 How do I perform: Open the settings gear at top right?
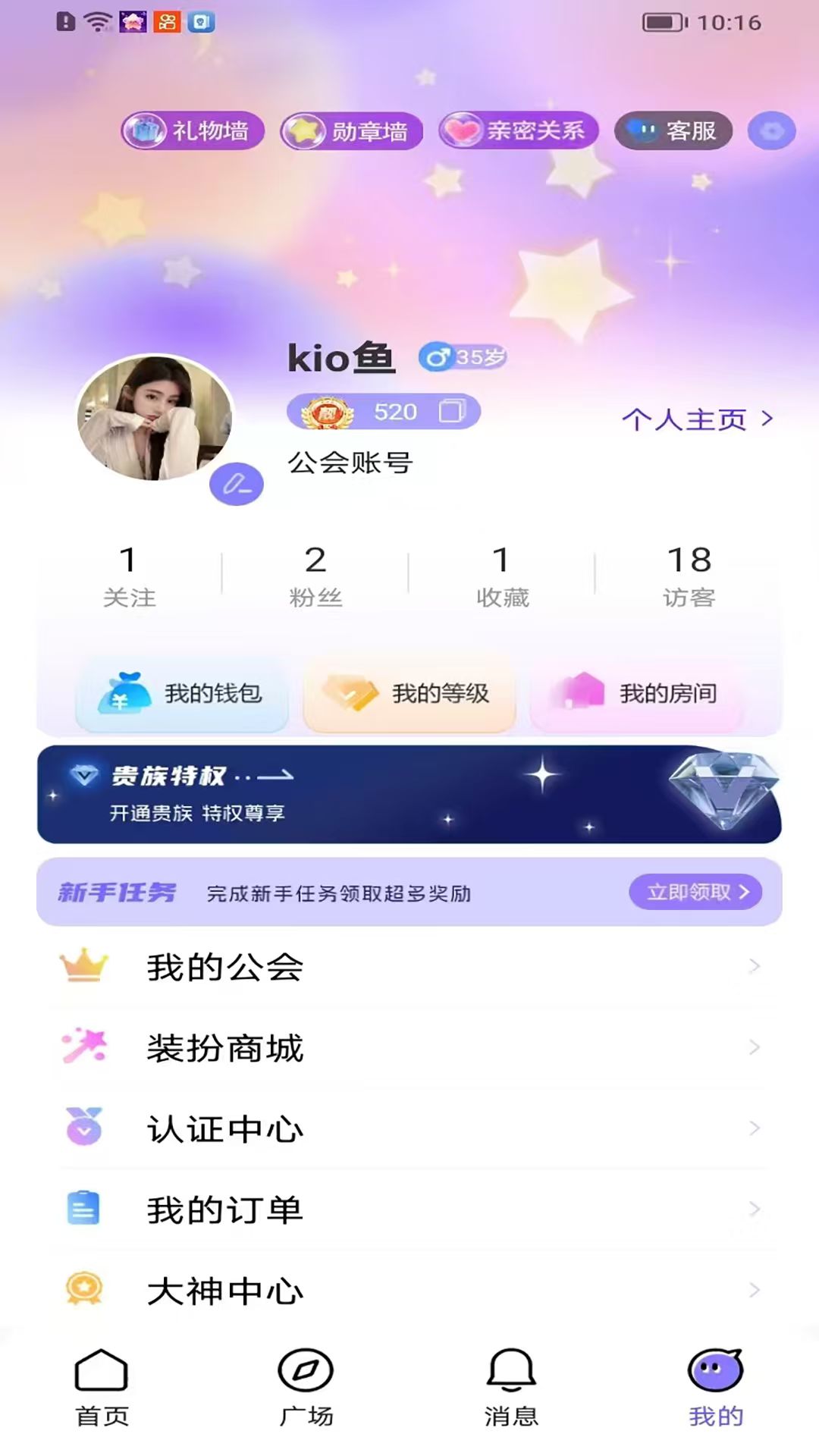[770, 132]
